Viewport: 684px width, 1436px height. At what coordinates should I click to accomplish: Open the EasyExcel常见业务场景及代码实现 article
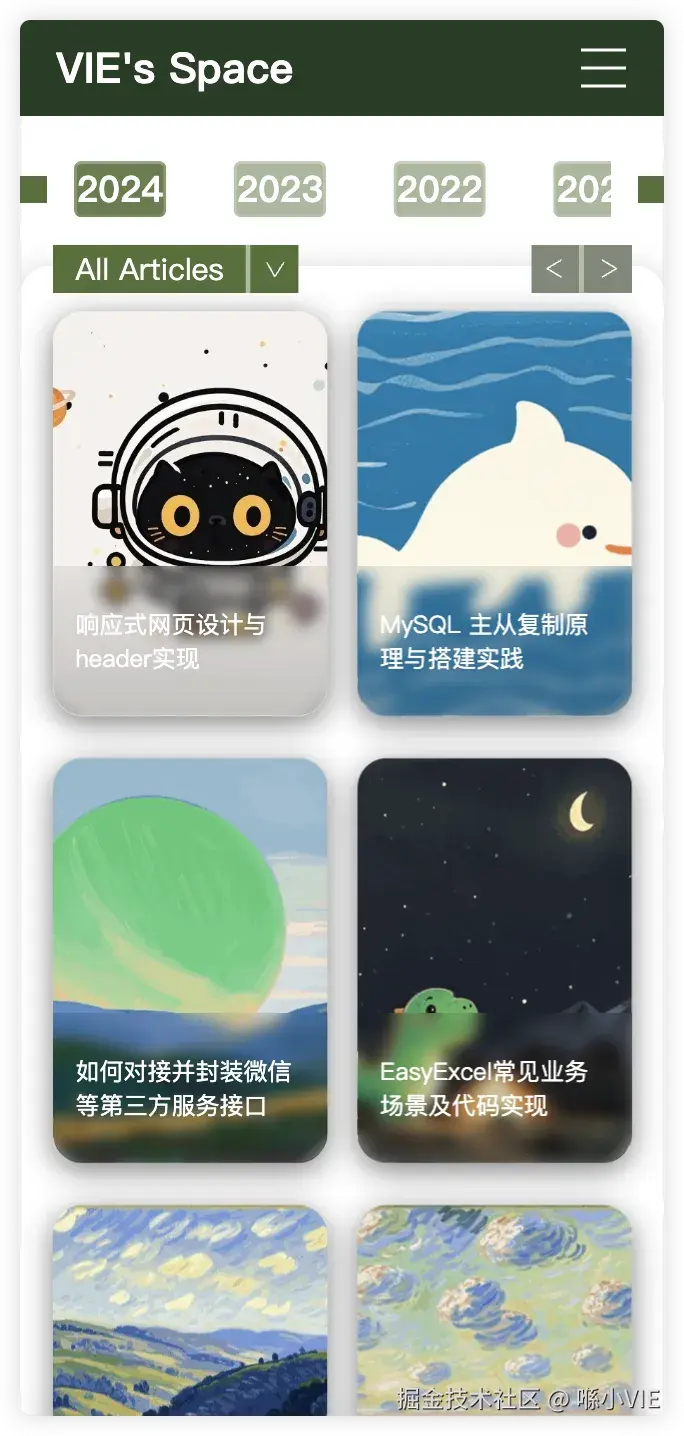point(494,960)
